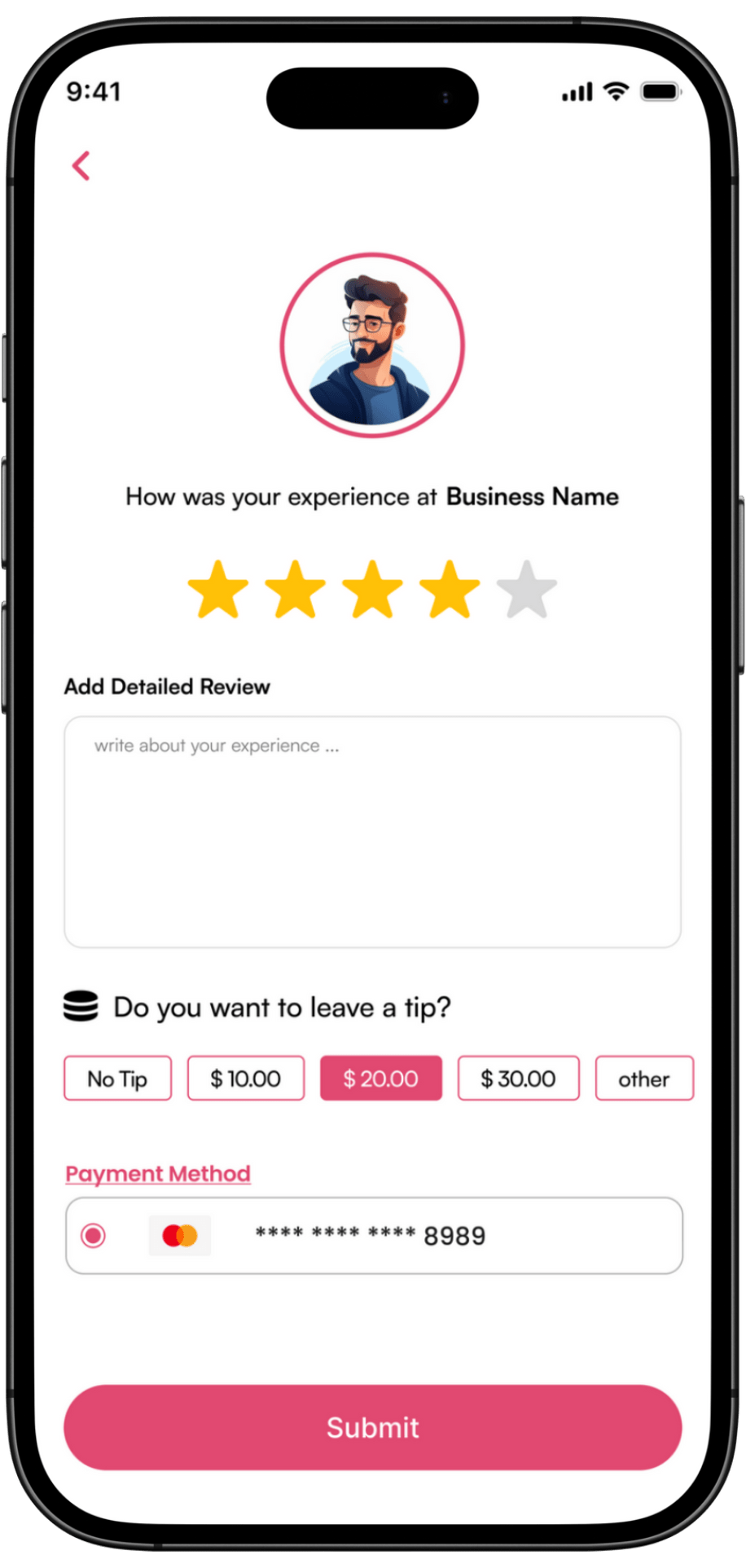Select the fourth star
The width and height of the screenshot is (746, 1568).
pos(450,589)
